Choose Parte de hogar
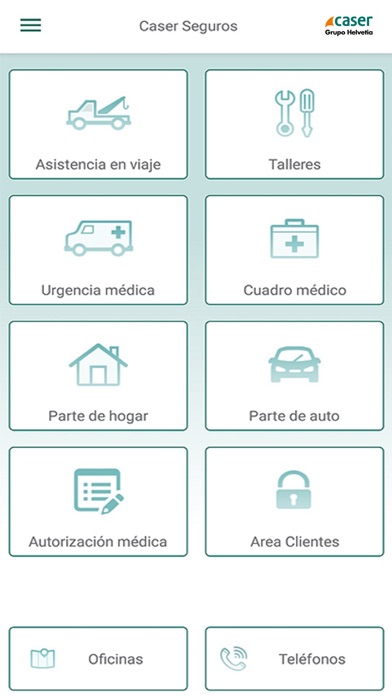The height and width of the screenshot is (696, 392). (98, 376)
